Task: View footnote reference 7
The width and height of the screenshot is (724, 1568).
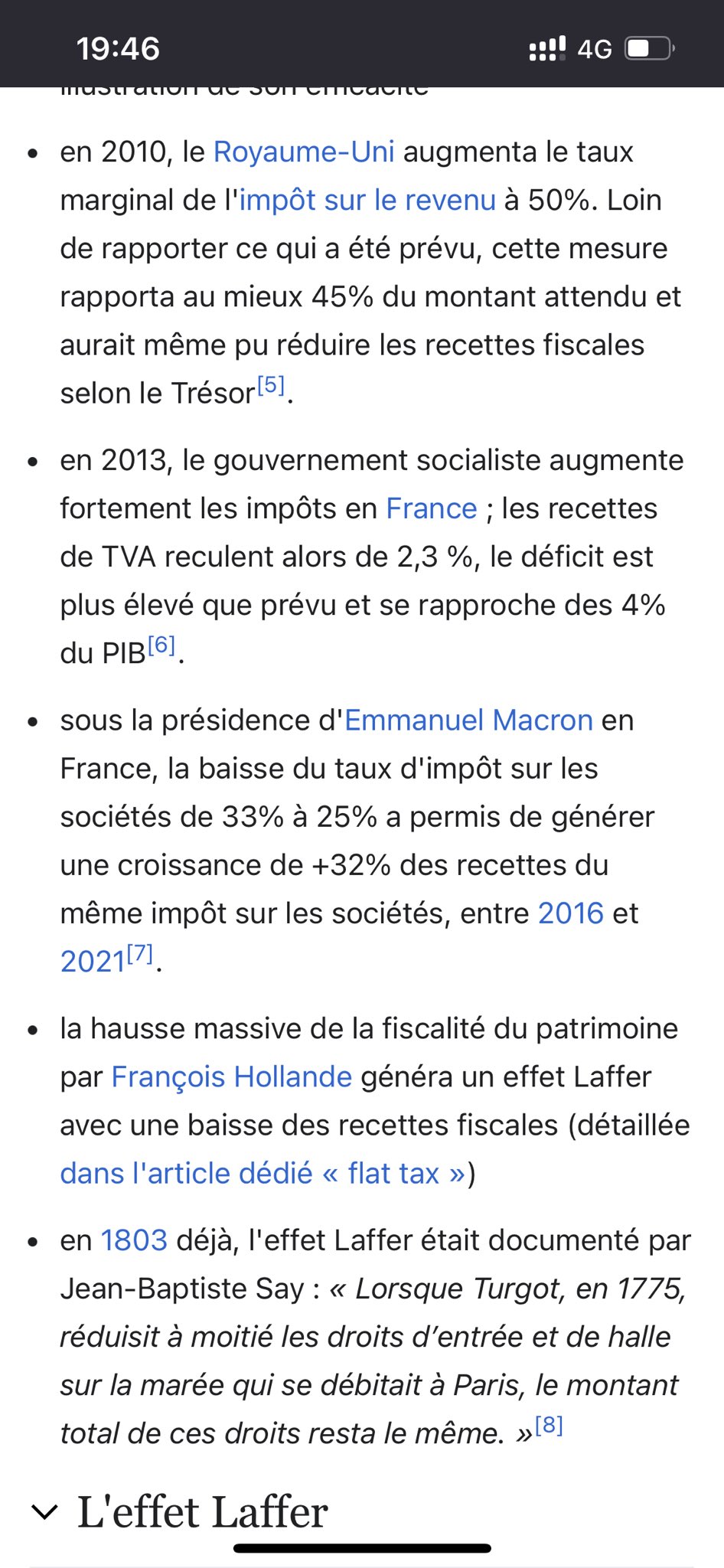Action: (140, 954)
